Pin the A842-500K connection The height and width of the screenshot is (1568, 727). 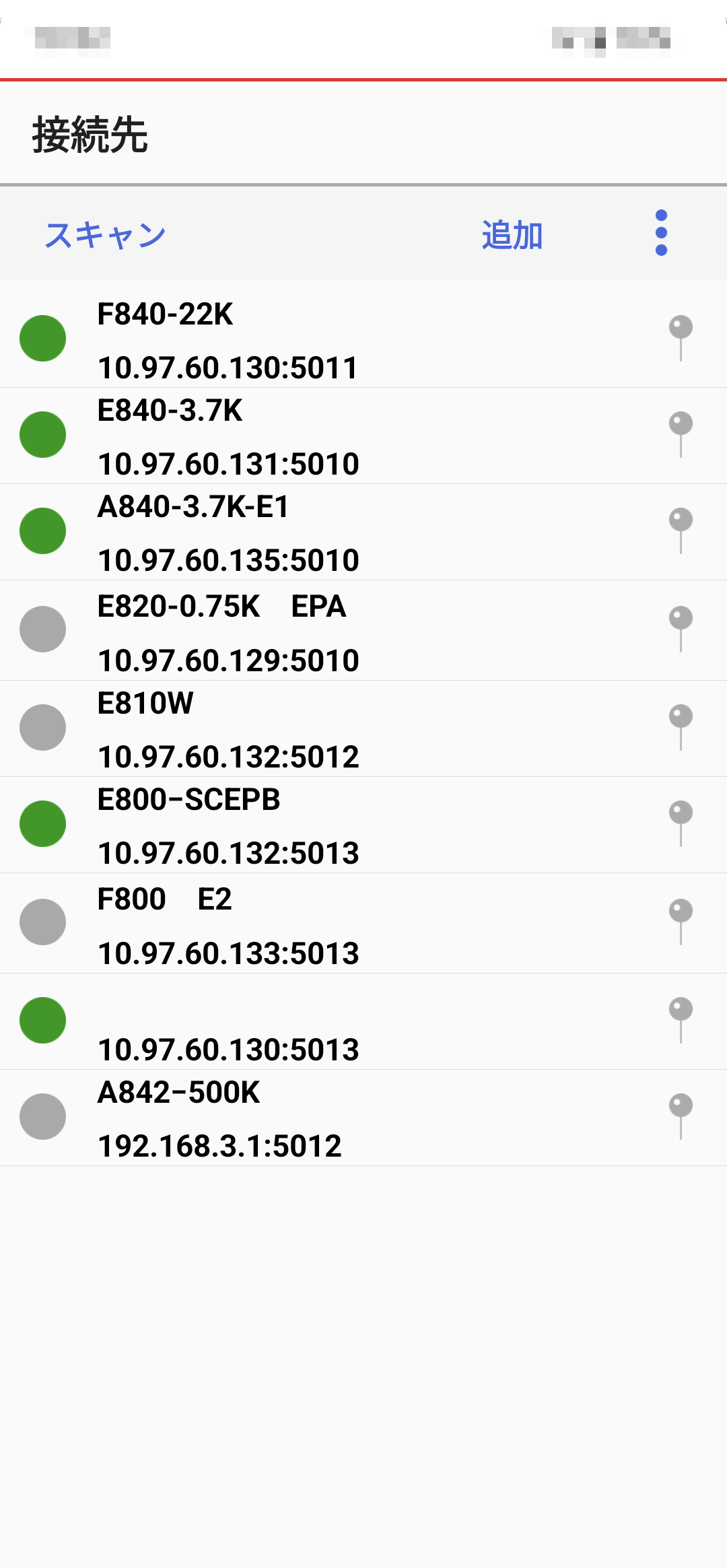tap(681, 1116)
